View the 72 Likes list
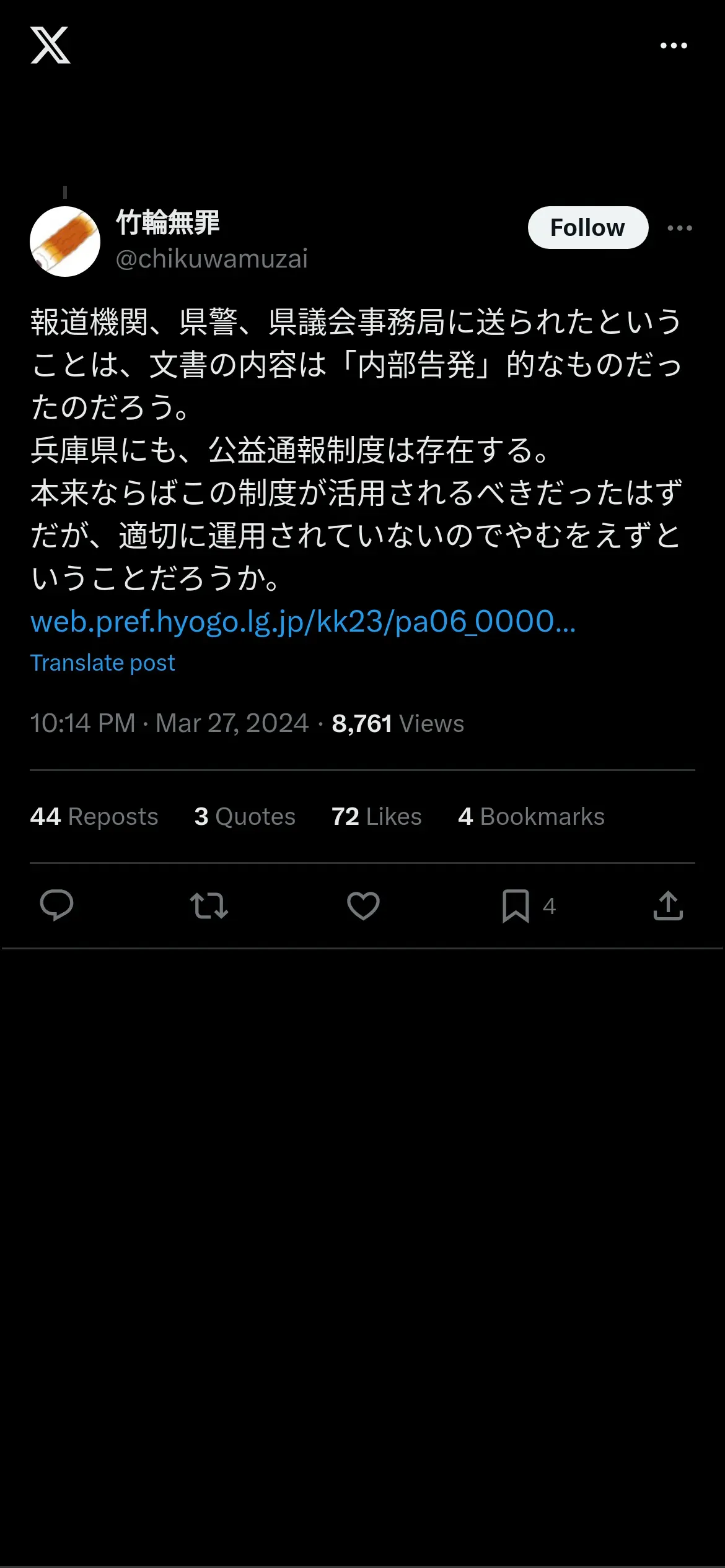Image resolution: width=725 pixels, height=1568 pixels. pyautogui.click(x=376, y=816)
